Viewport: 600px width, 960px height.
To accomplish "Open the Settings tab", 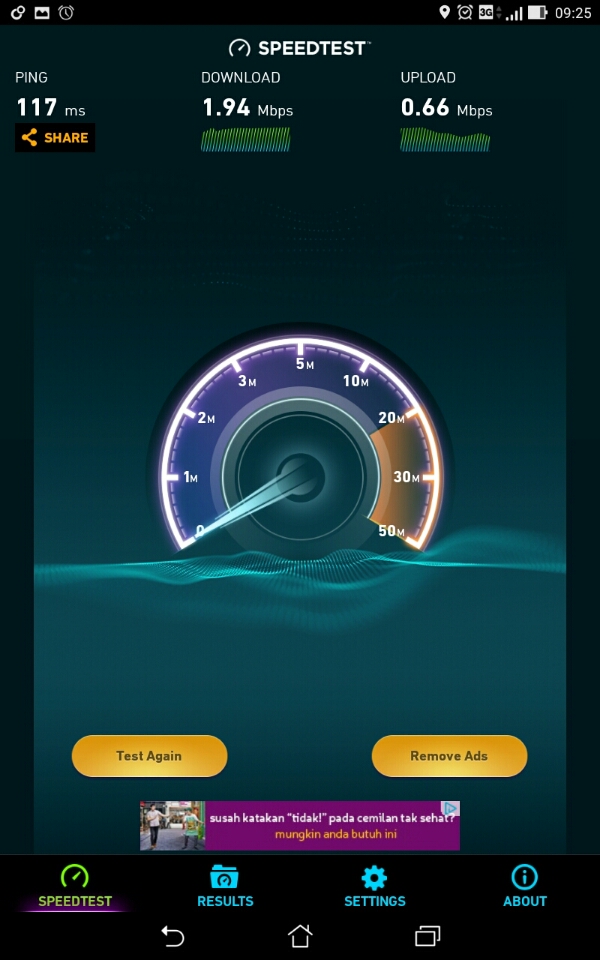I will coord(375,886).
